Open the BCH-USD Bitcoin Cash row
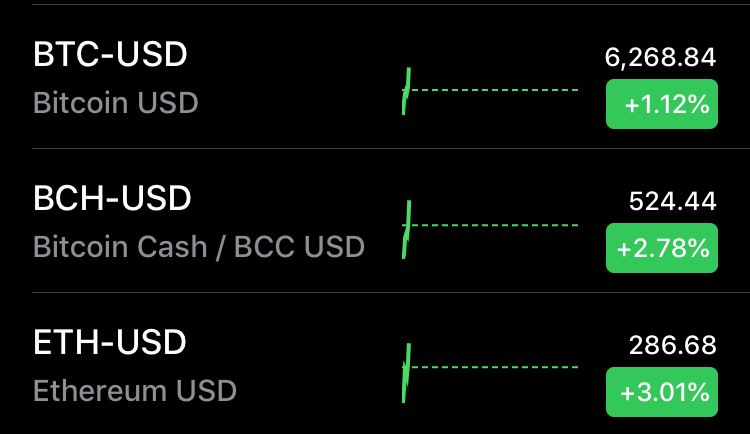Screen dimensions: 750x434 coord(200,222)
